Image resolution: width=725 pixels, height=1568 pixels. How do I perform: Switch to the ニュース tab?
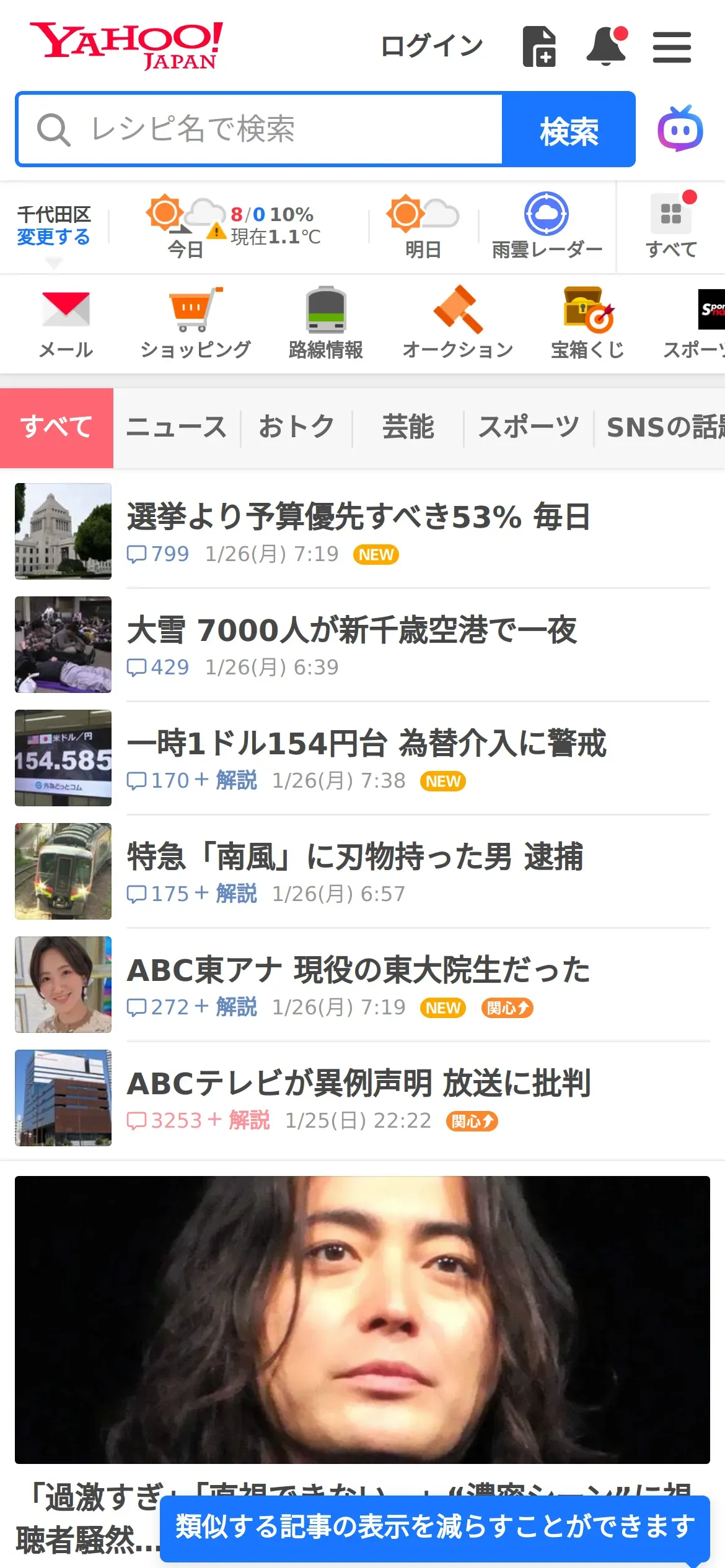click(x=177, y=427)
